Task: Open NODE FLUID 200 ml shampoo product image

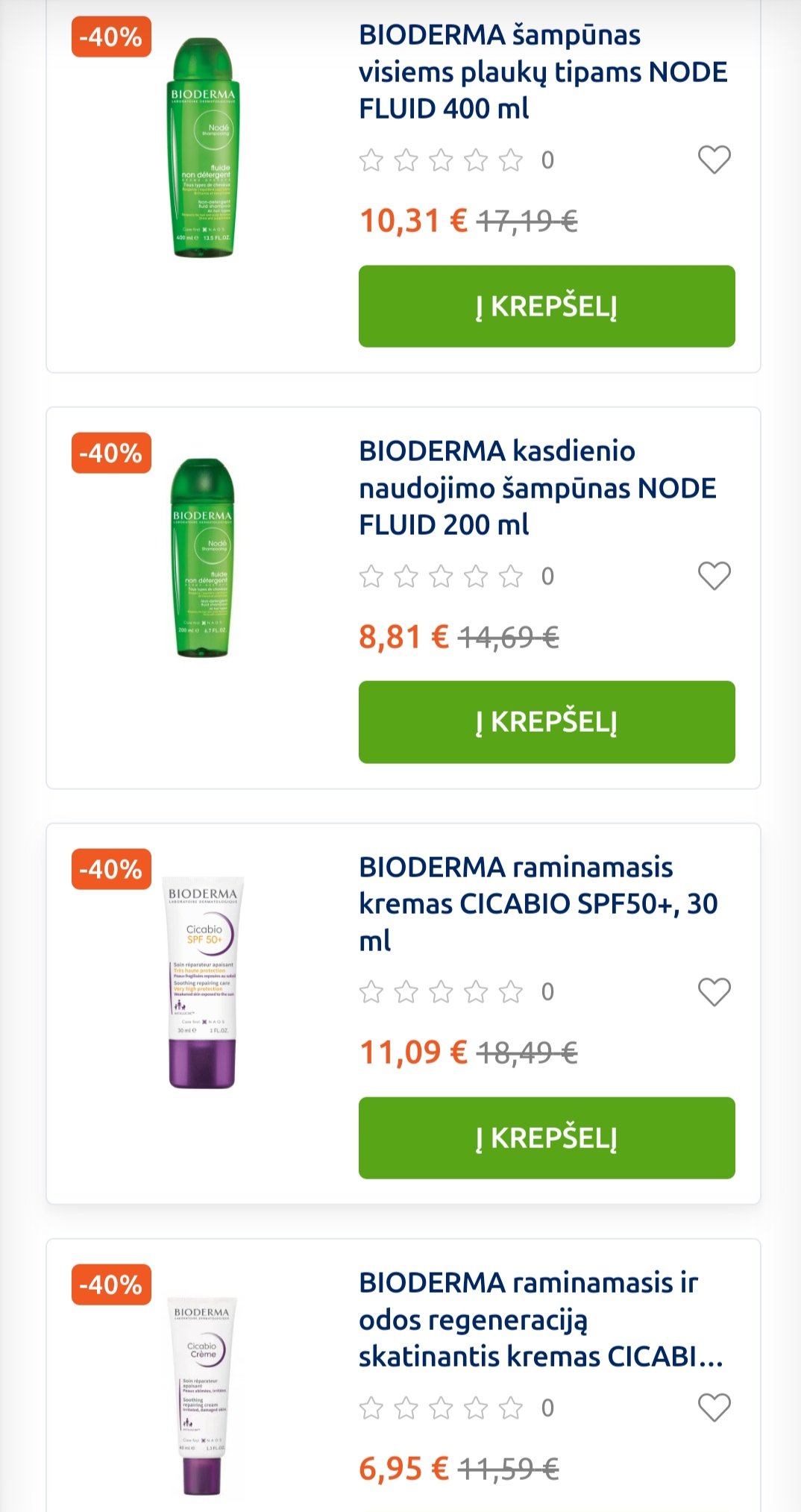Action: pyautogui.click(x=202, y=558)
